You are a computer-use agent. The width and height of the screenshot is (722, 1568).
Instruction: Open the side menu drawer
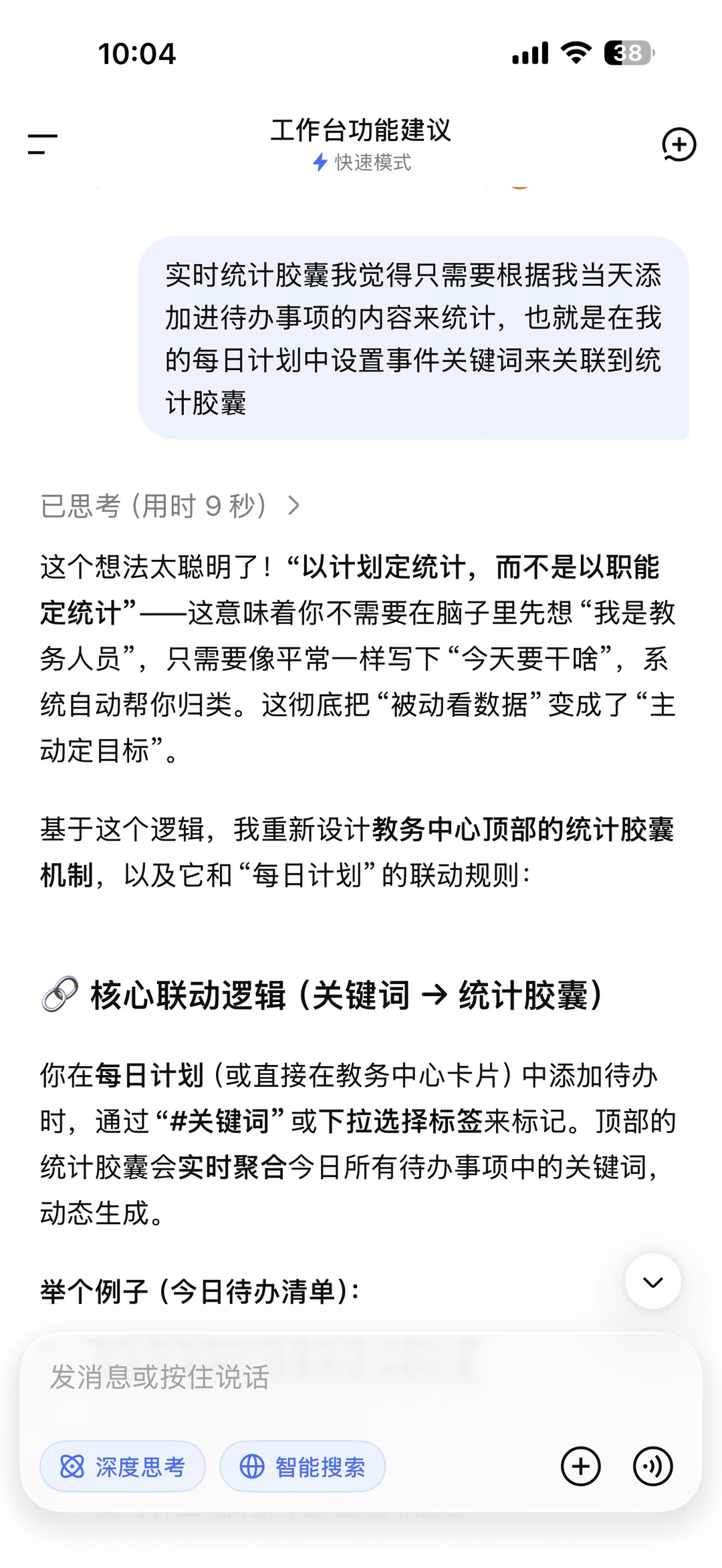(x=42, y=144)
